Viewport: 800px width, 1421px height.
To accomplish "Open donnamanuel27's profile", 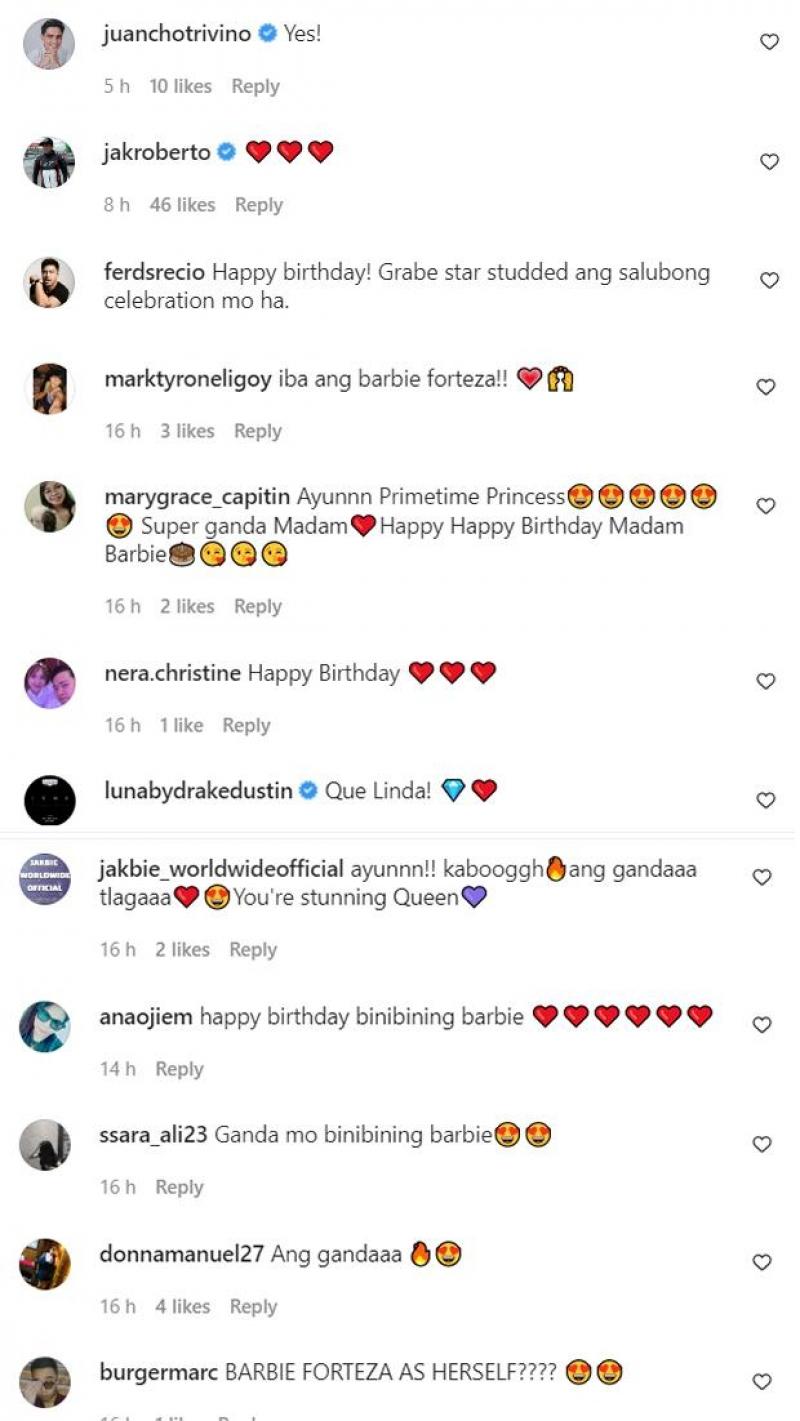I will pyautogui.click(x=182, y=1254).
